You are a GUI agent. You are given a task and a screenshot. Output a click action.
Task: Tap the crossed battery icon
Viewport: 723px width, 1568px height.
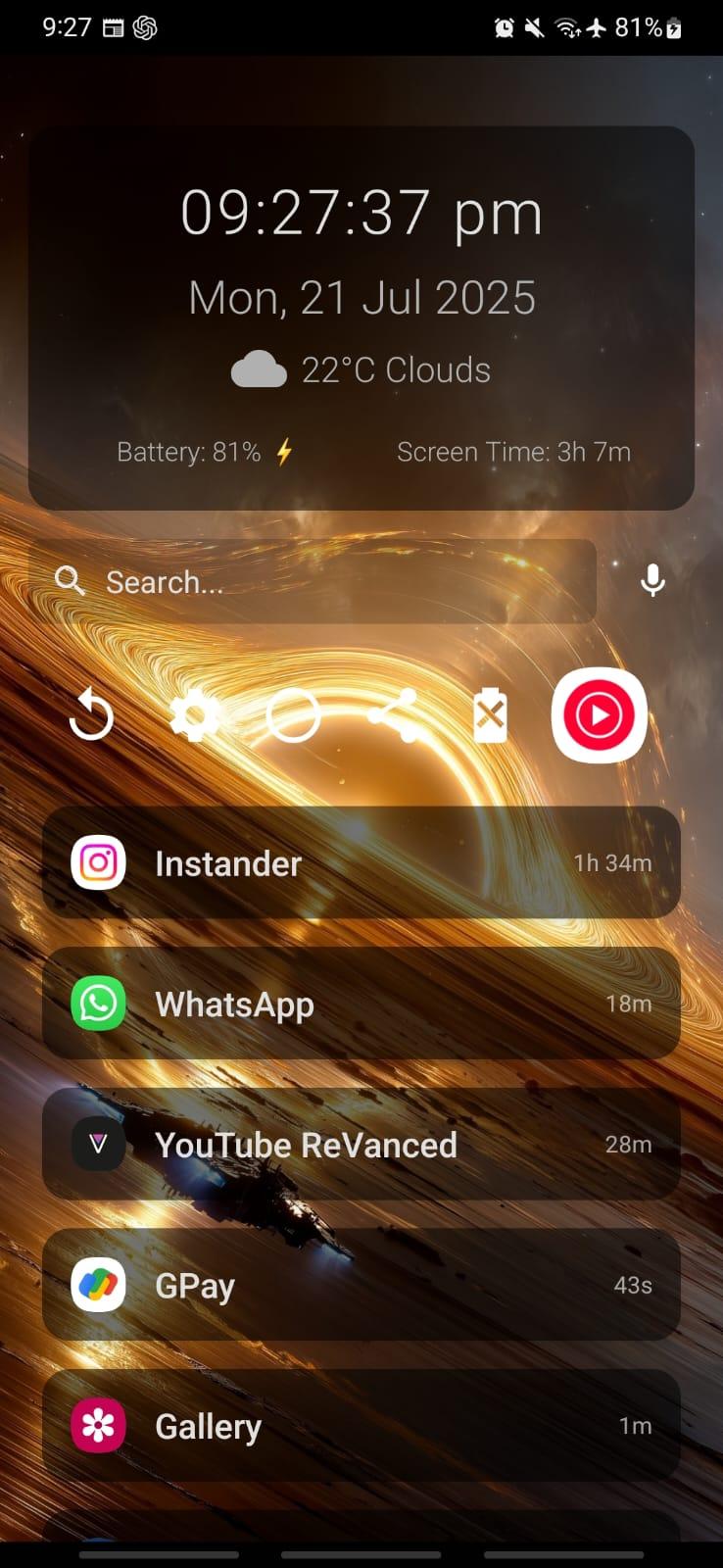pyautogui.click(x=491, y=716)
